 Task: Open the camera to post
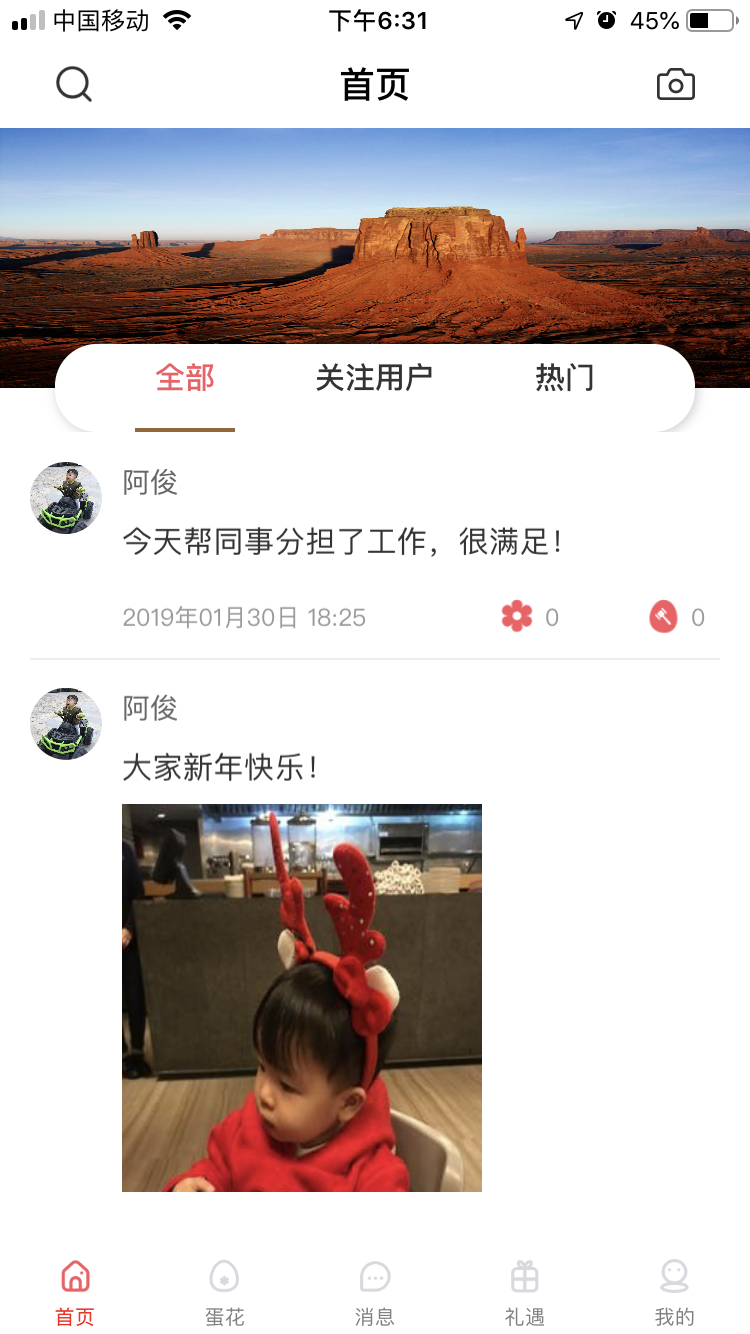676,85
